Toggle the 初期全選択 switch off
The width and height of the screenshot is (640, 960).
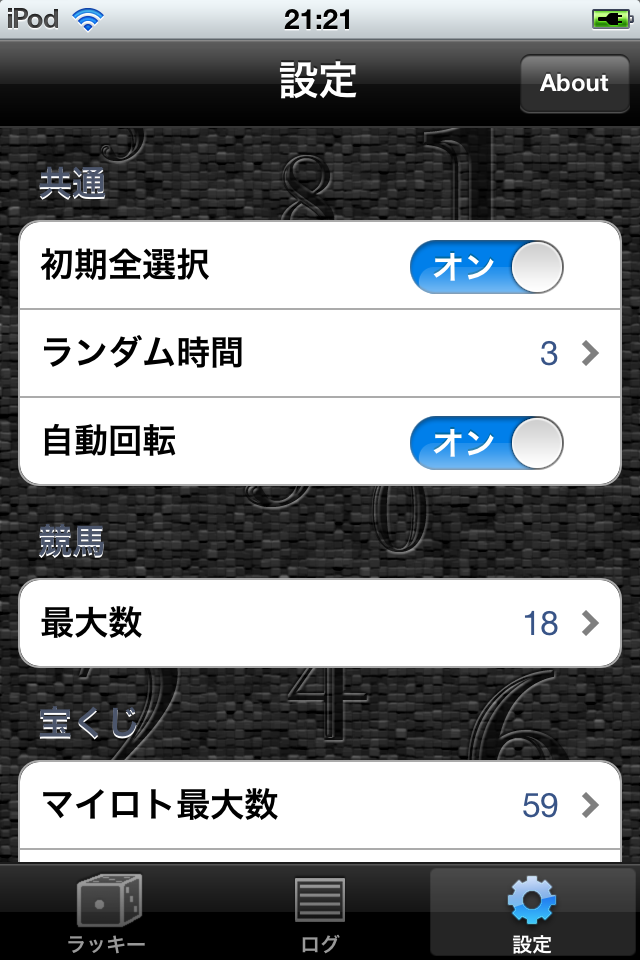pos(486,266)
